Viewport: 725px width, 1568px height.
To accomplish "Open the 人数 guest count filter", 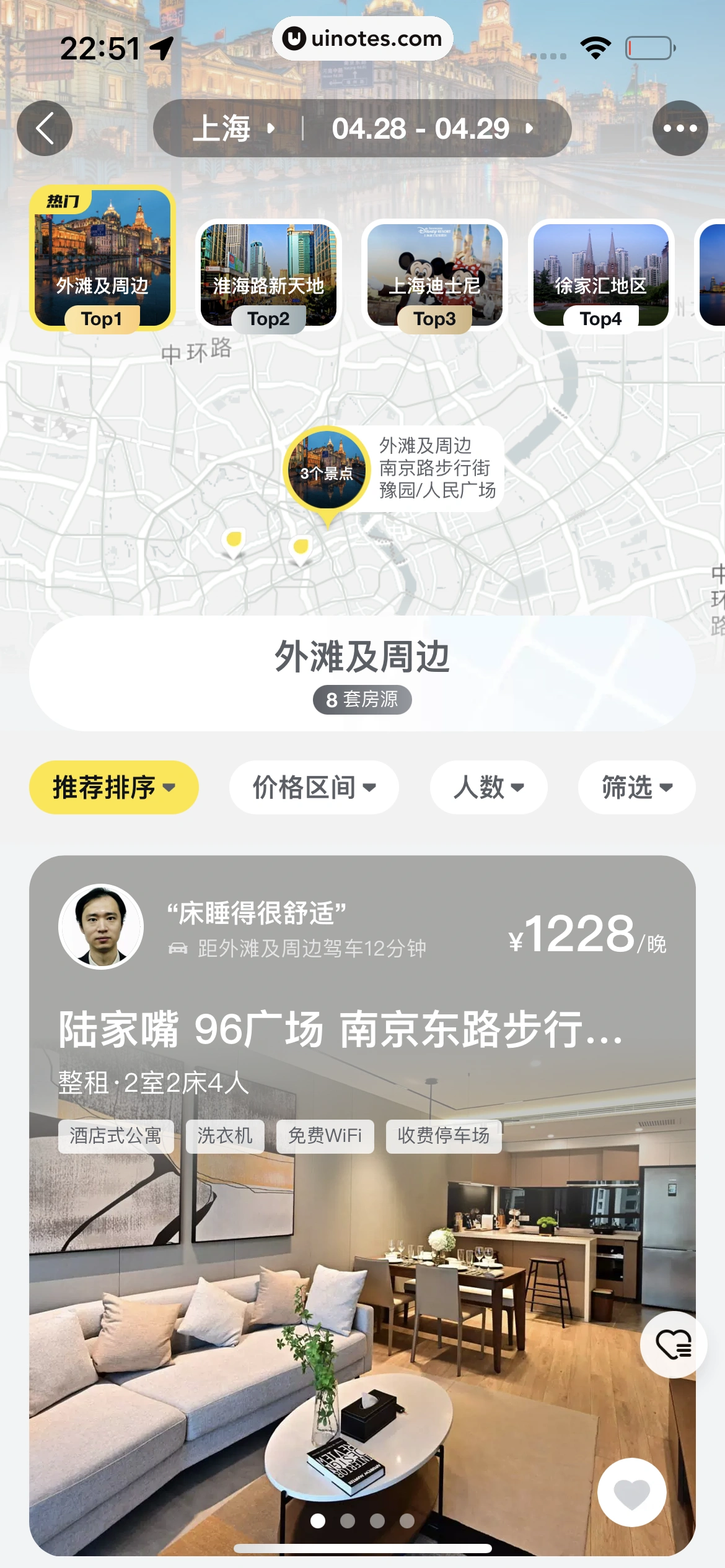I will point(488,787).
